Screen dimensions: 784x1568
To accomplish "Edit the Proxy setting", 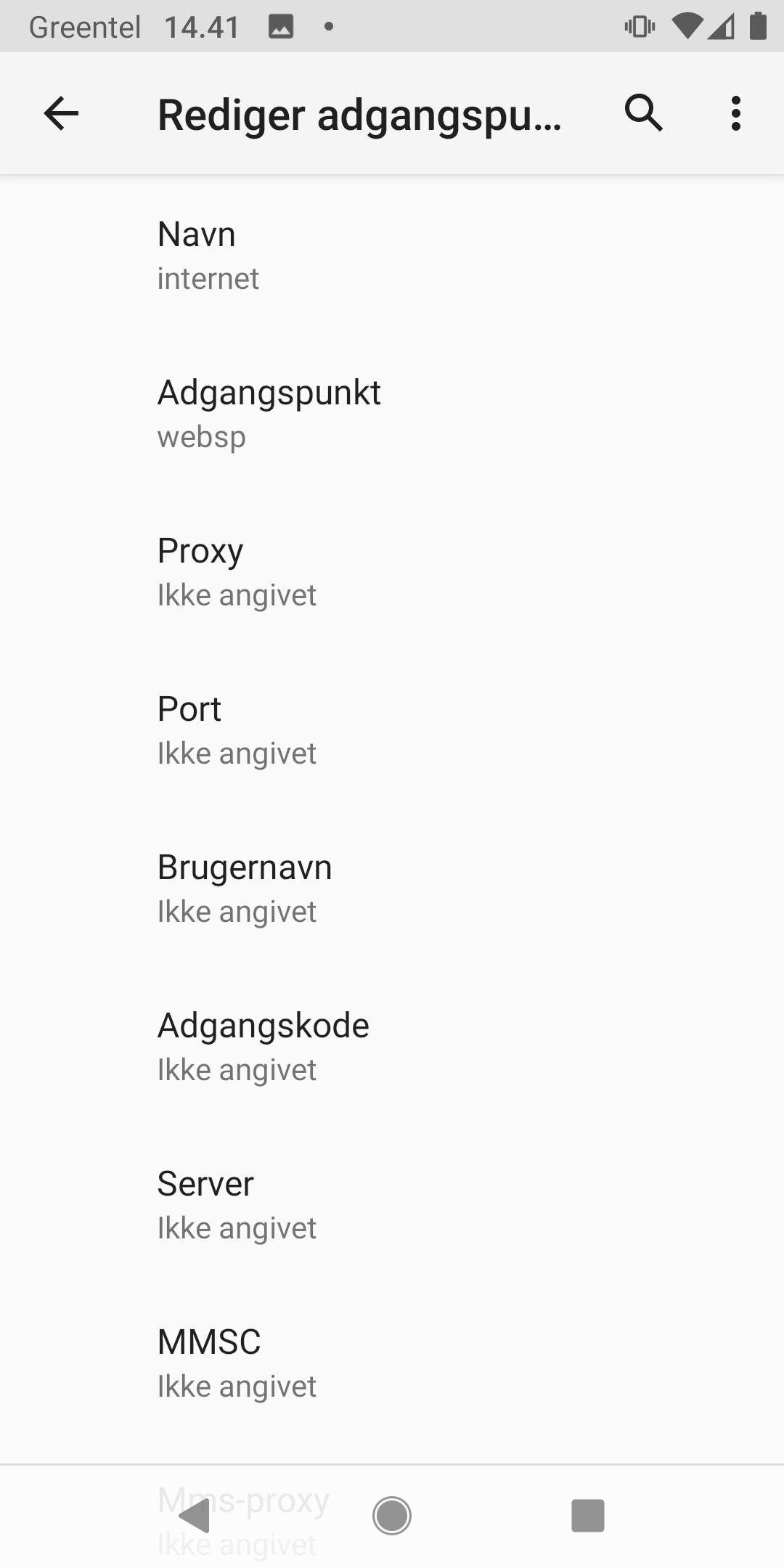I will click(392, 572).
